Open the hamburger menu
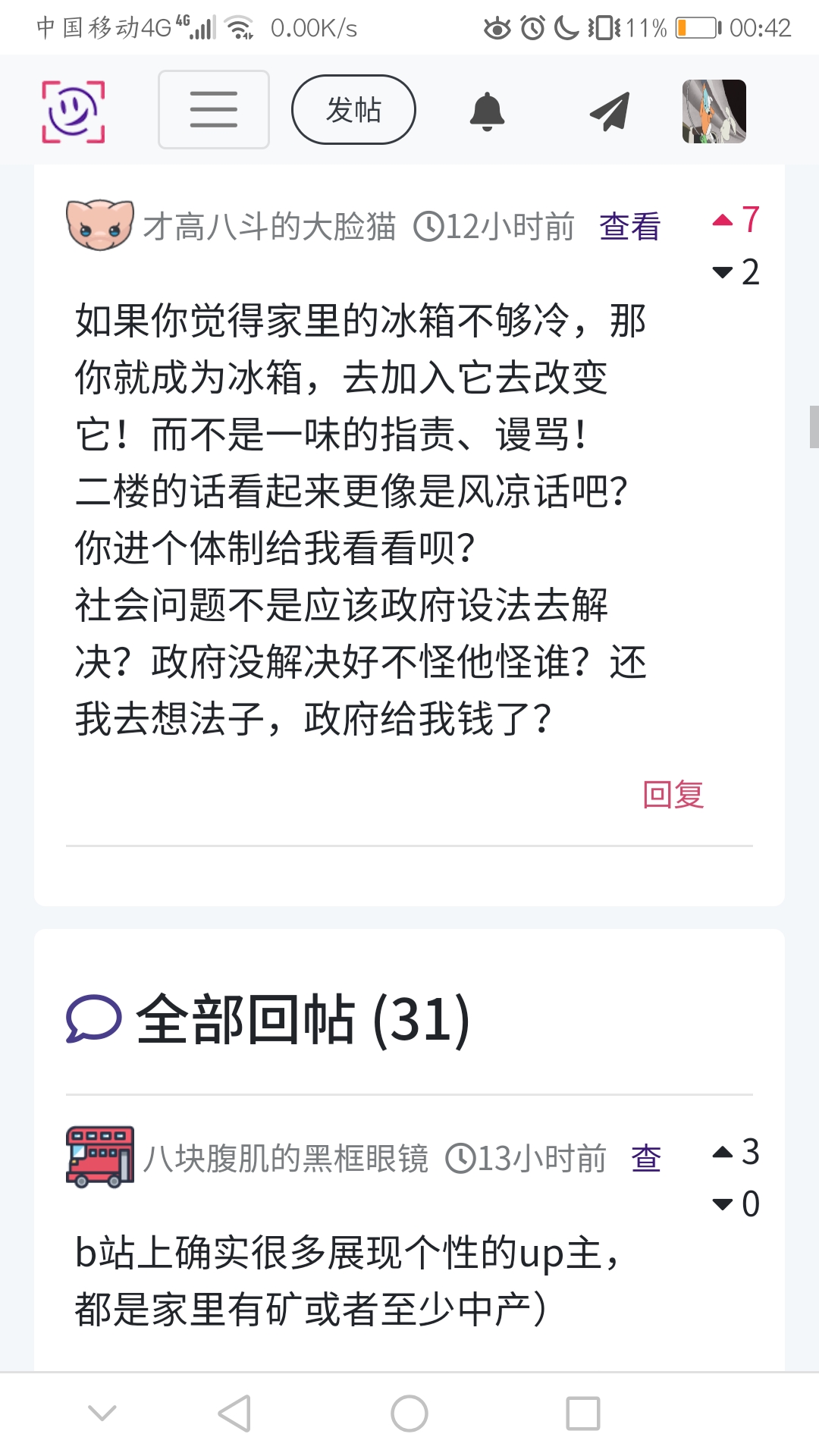 click(213, 110)
